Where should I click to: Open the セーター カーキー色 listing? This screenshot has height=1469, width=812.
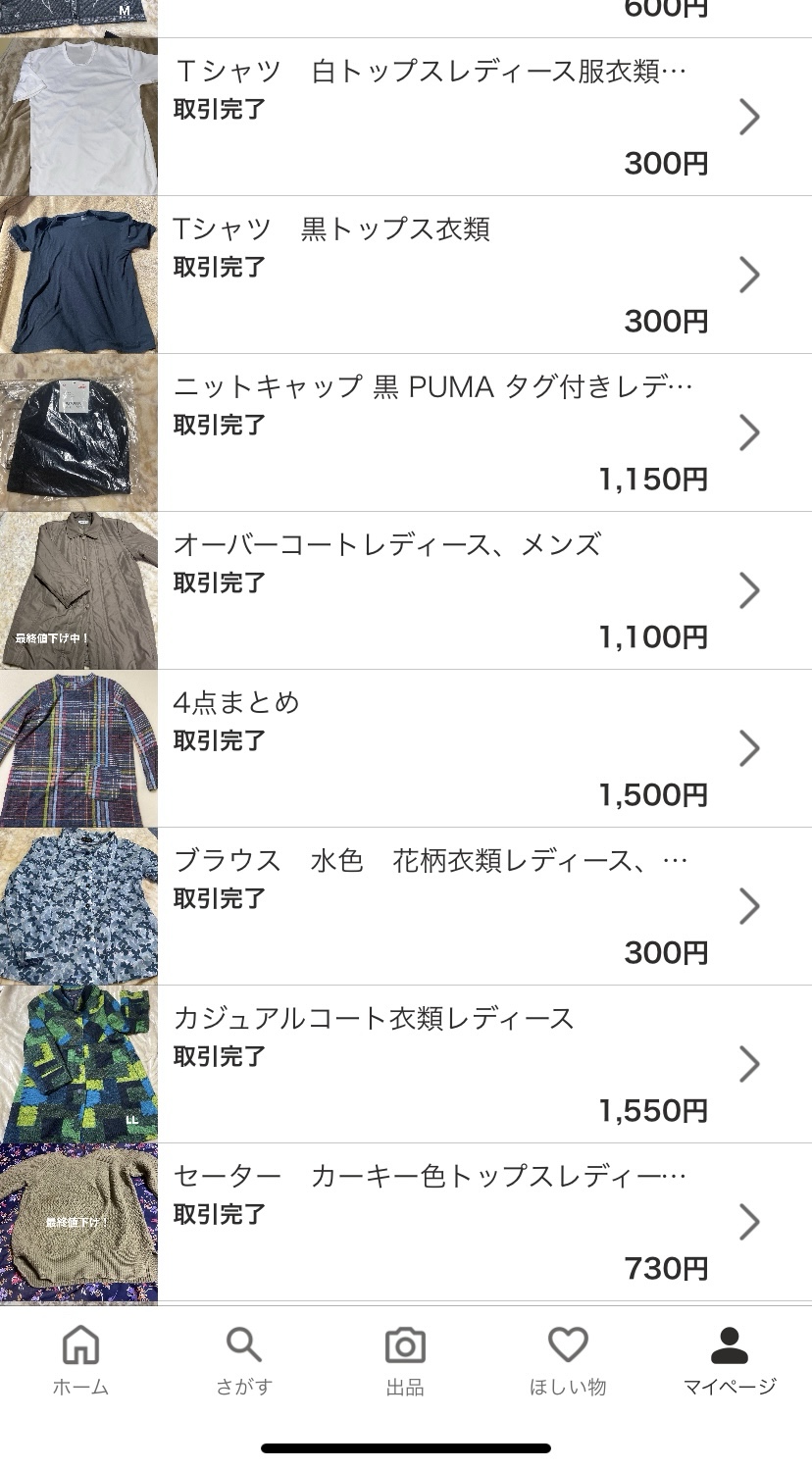click(431, 1222)
